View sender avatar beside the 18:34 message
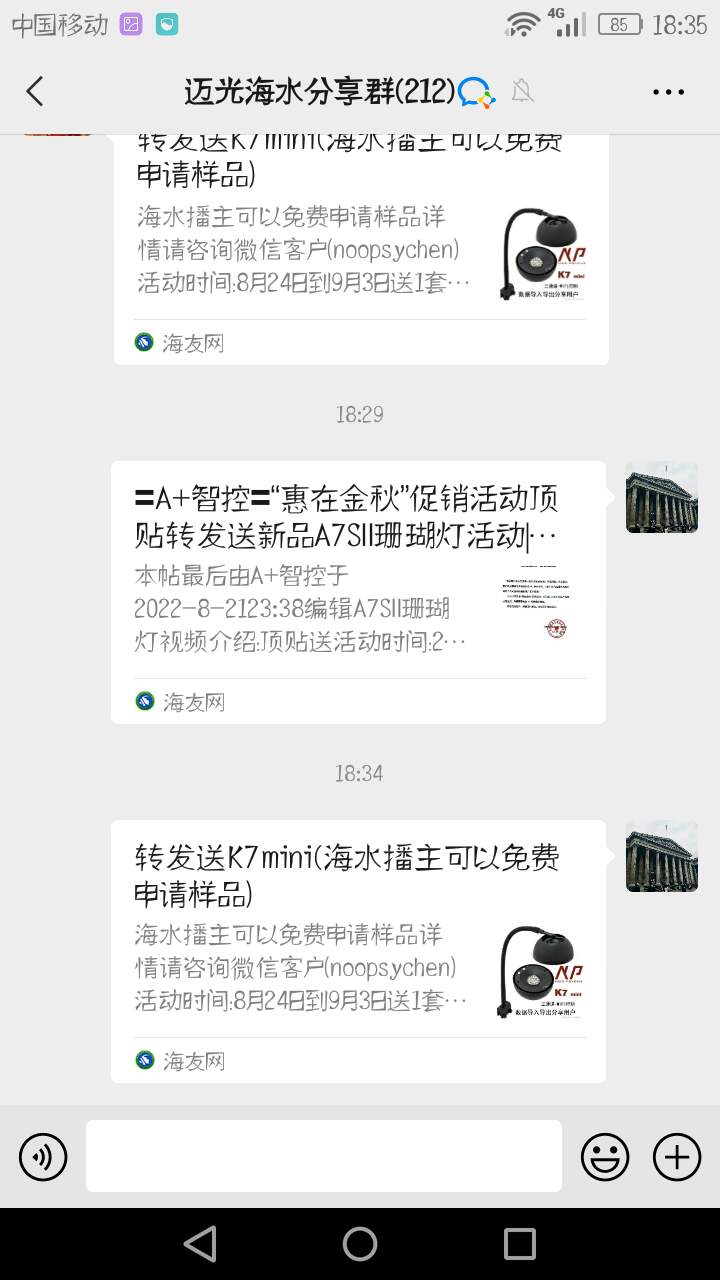Image resolution: width=720 pixels, height=1280 pixels. [x=661, y=856]
